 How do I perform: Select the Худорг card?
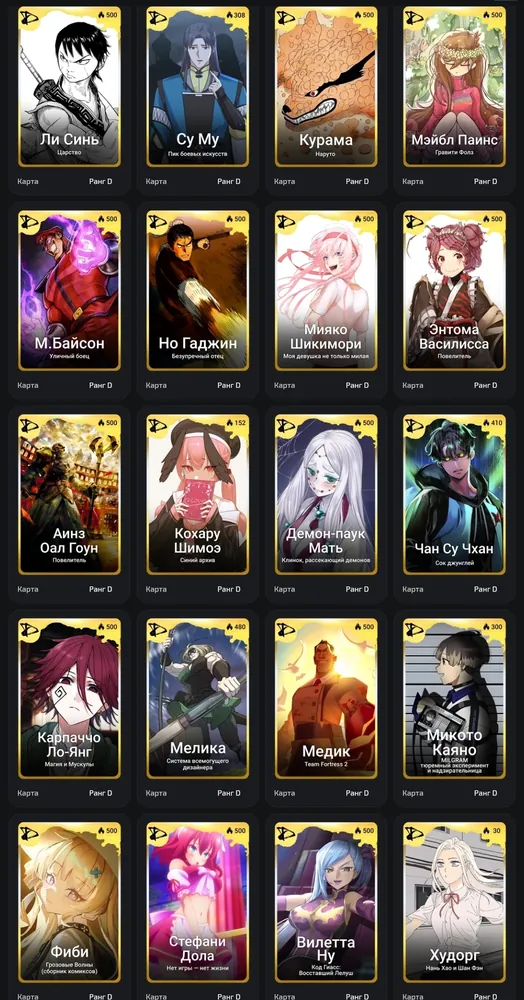tap(454, 903)
